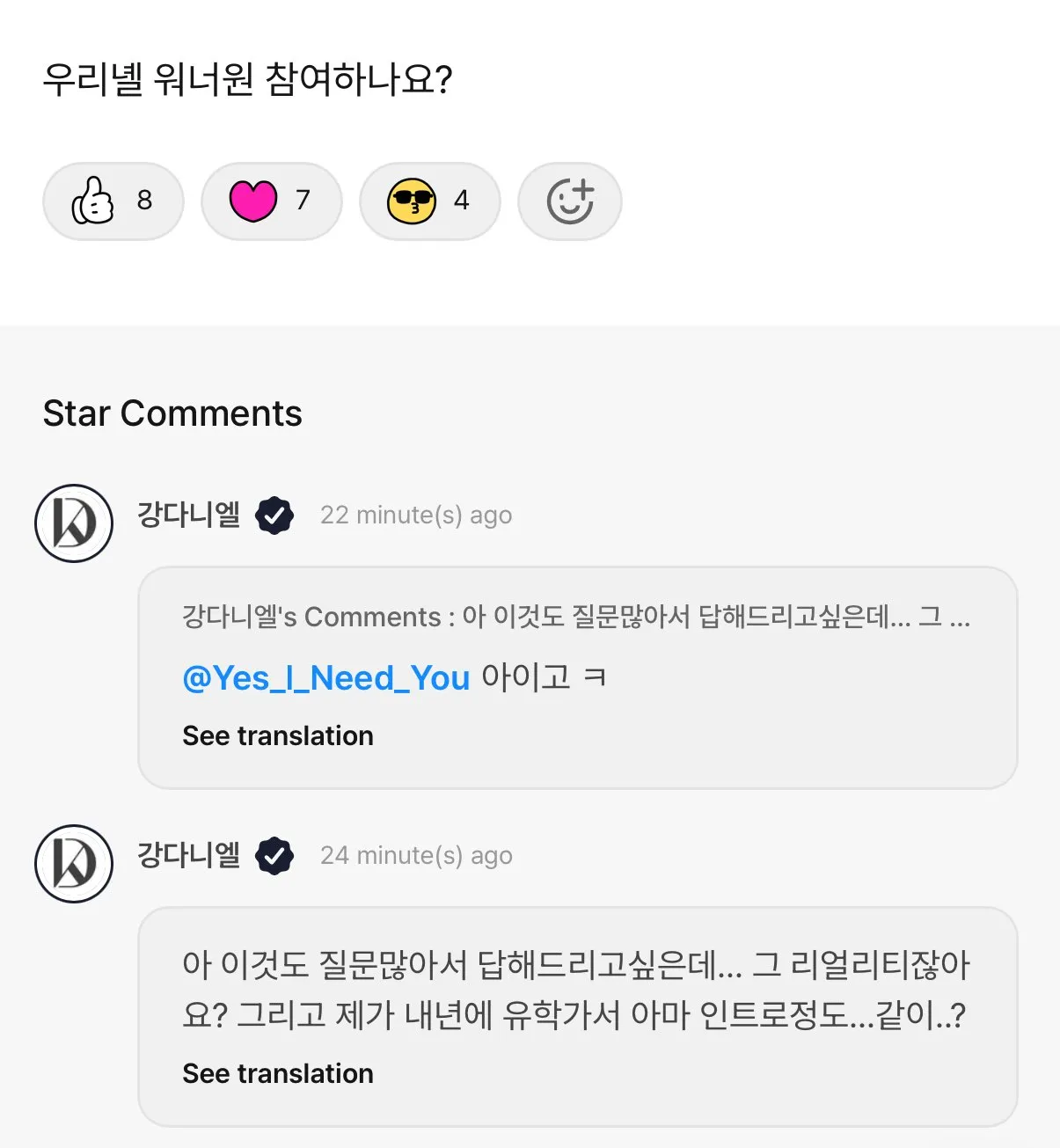The height and width of the screenshot is (1148, 1060).
Task: Select the Star Comments section heading
Action: coord(173,413)
